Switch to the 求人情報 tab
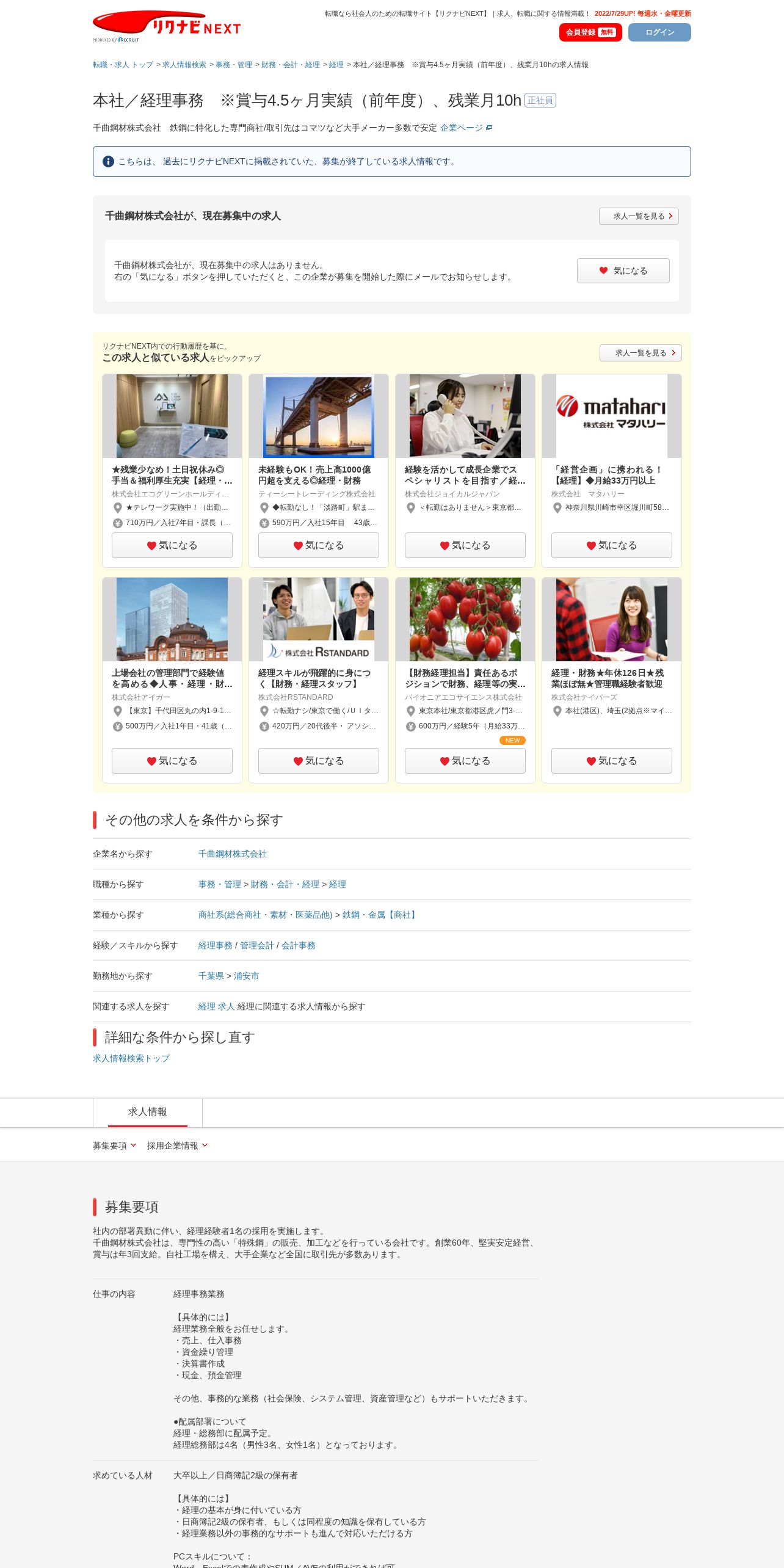The height and width of the screenshot is (1568, 784). (147, 1112)
